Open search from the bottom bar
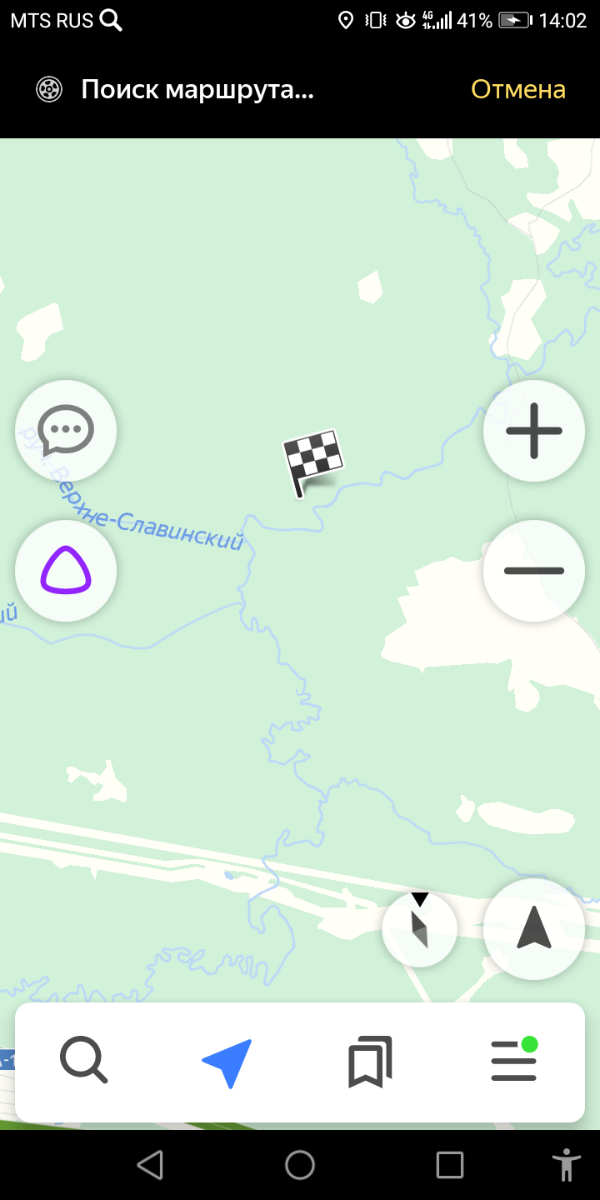This screenshot has height=1200, width=600. pyautogui.click(x=84, y=1061)
